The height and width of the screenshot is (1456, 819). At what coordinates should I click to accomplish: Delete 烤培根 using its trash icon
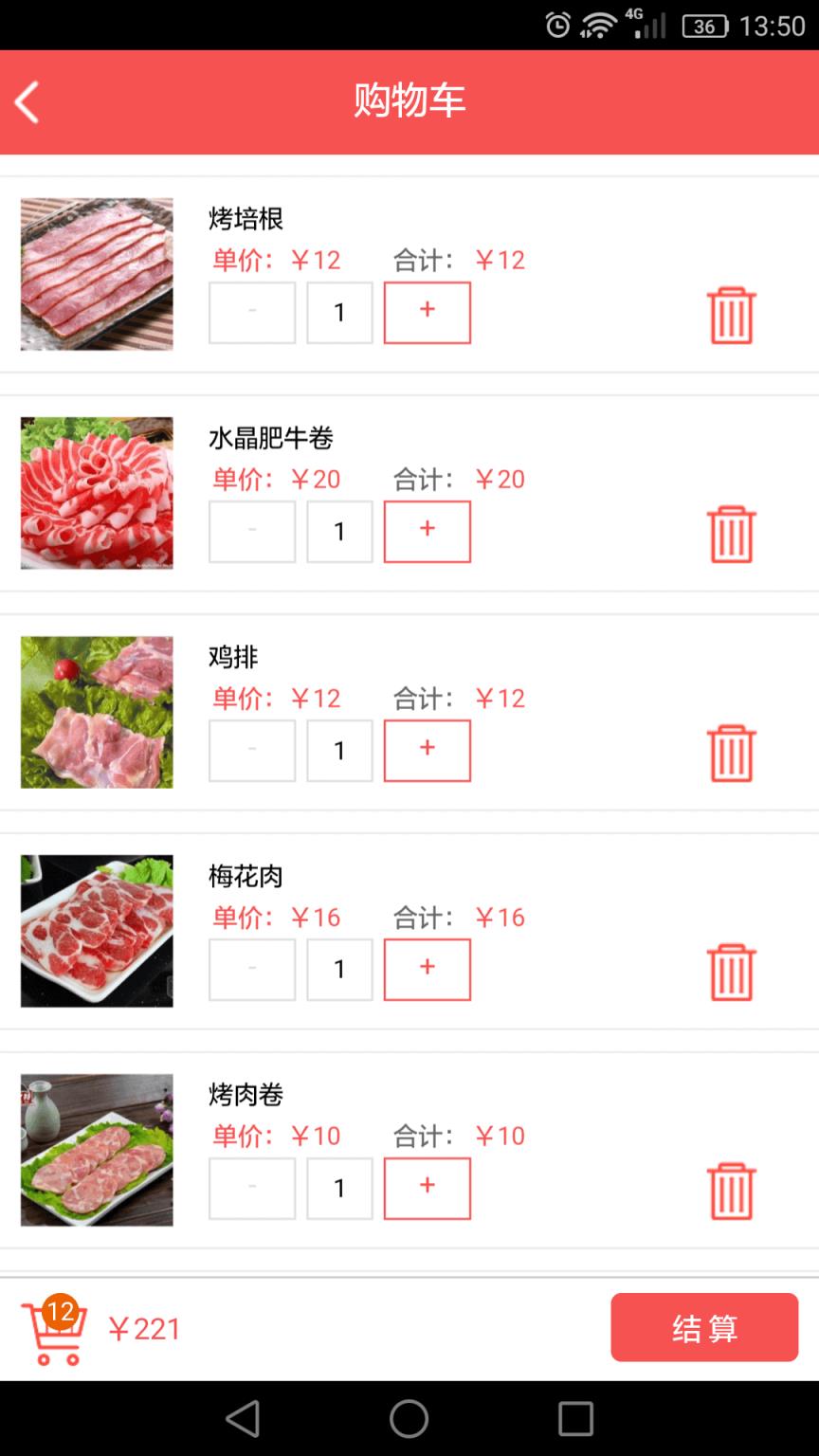731,313
